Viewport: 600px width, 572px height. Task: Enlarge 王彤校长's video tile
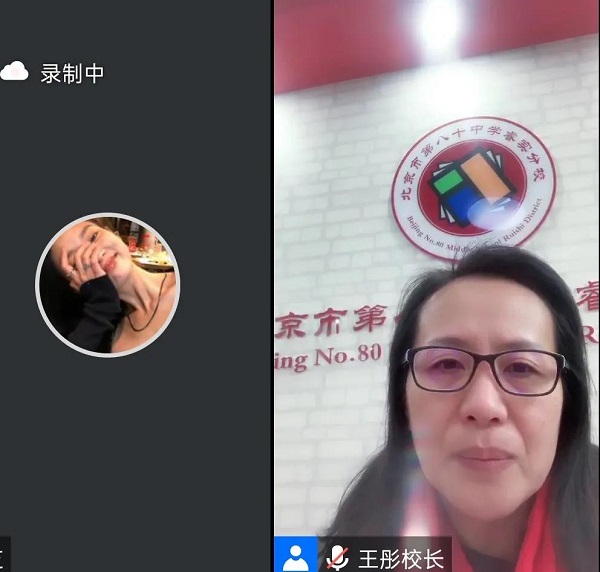[437, 300]
